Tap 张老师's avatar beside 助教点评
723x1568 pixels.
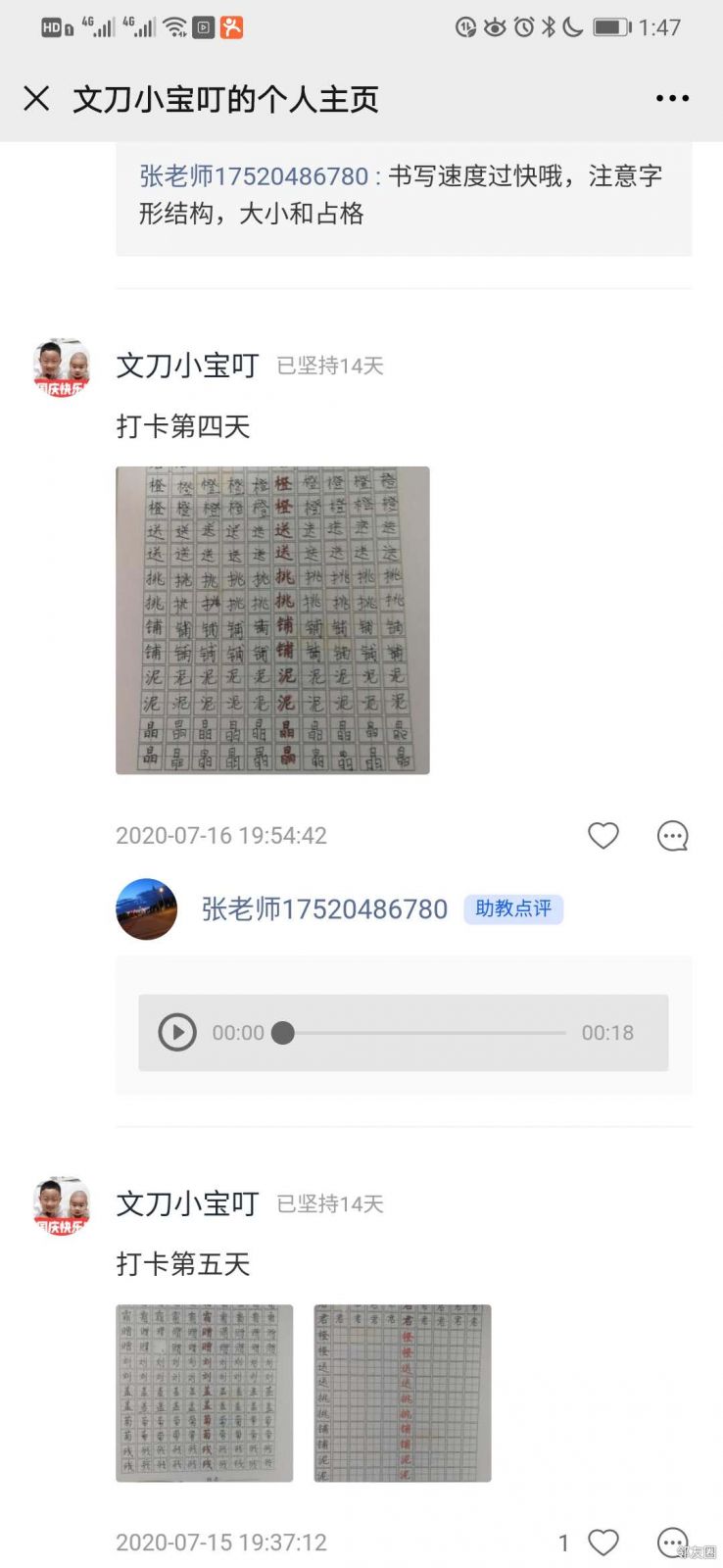point(147,909)
